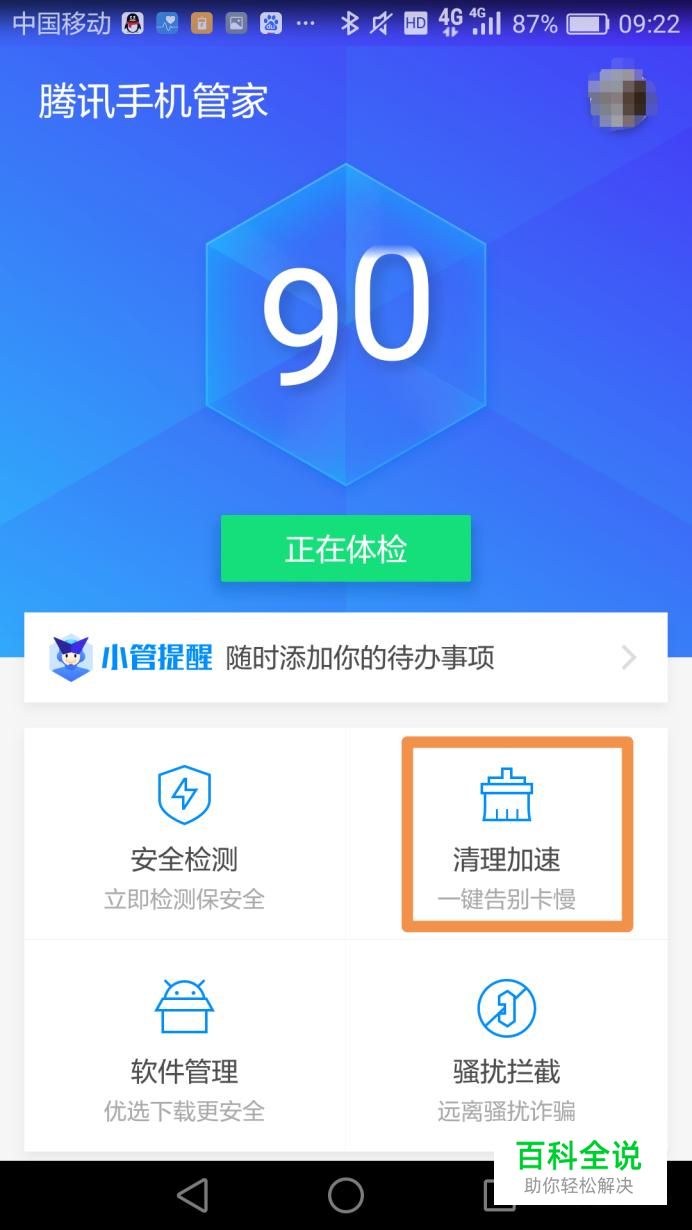Open the profile avatar in the top corner

point(620,100)
